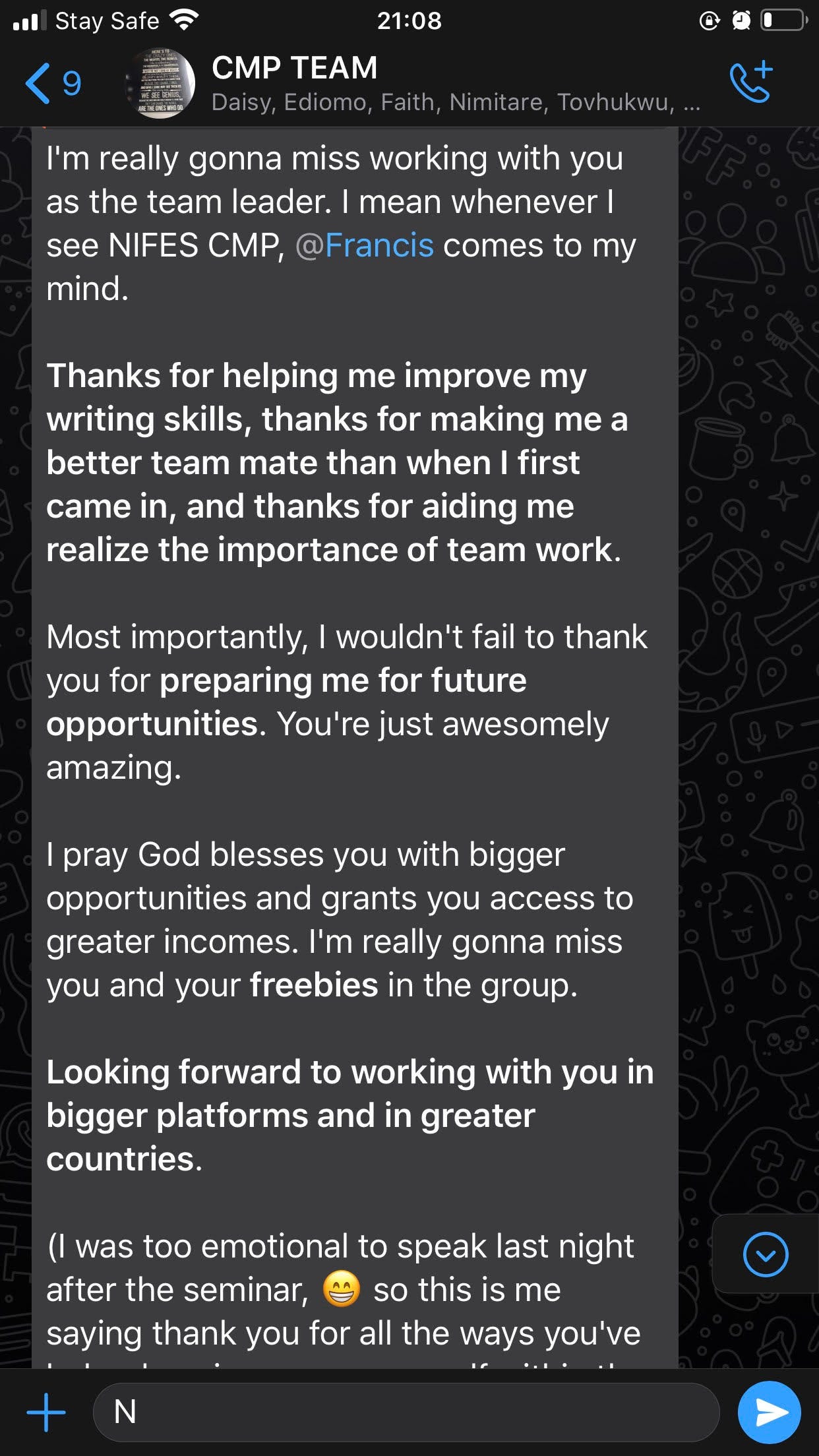Open the attachment plus menu

[x=46, y=1412]
